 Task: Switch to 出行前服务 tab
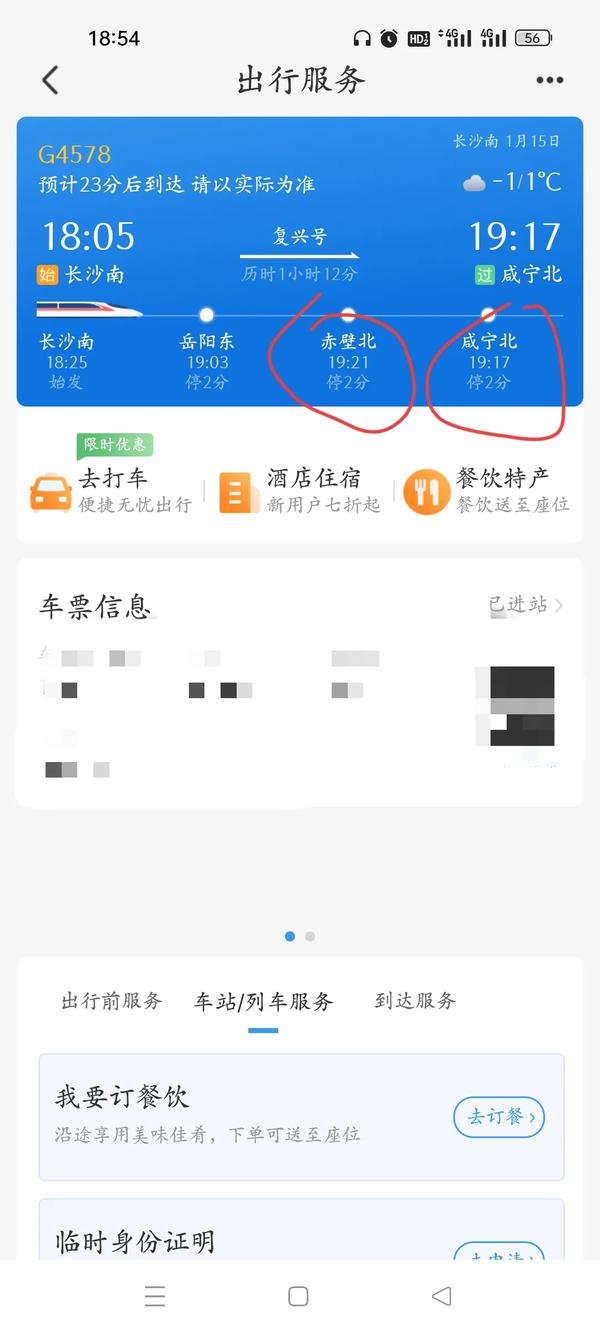(112, 1001)
